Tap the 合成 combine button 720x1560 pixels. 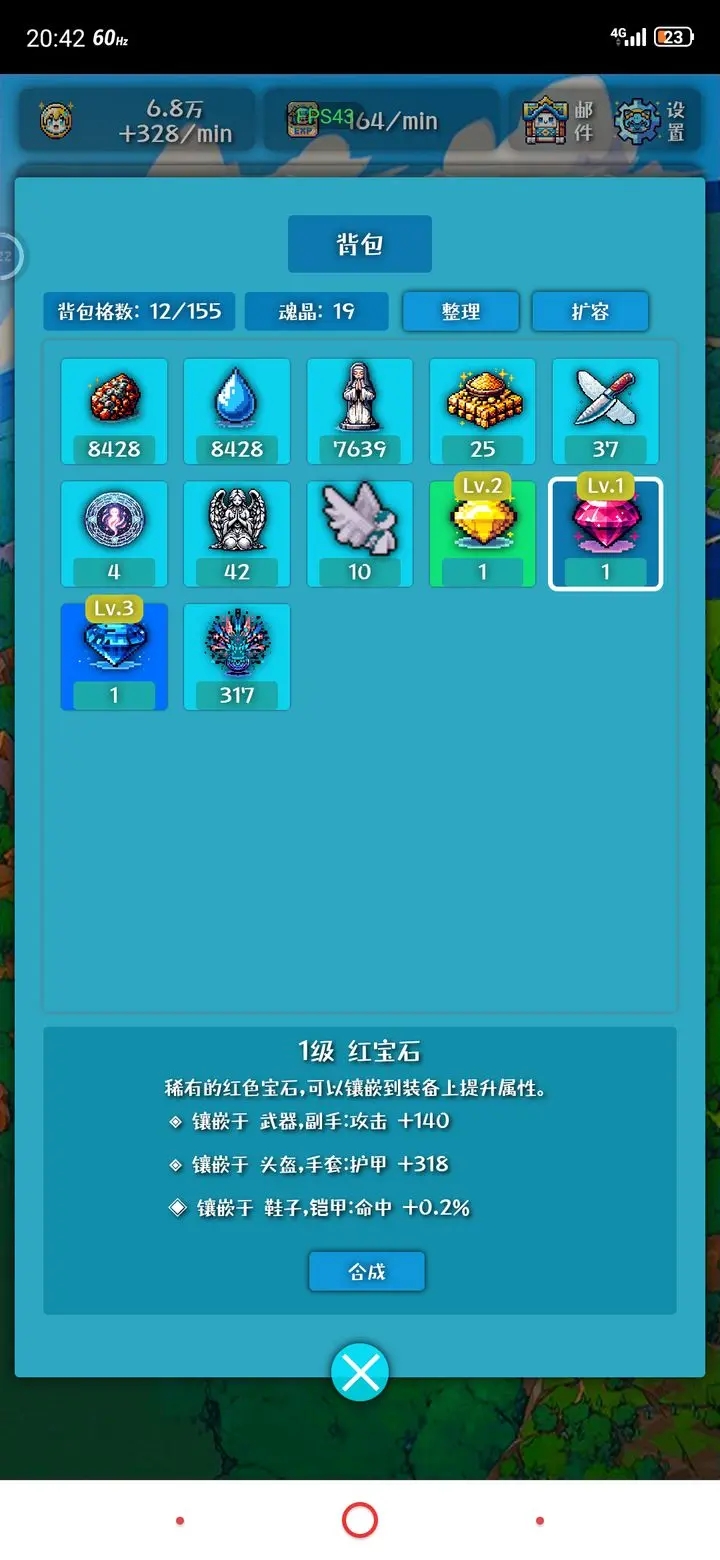367,1272
